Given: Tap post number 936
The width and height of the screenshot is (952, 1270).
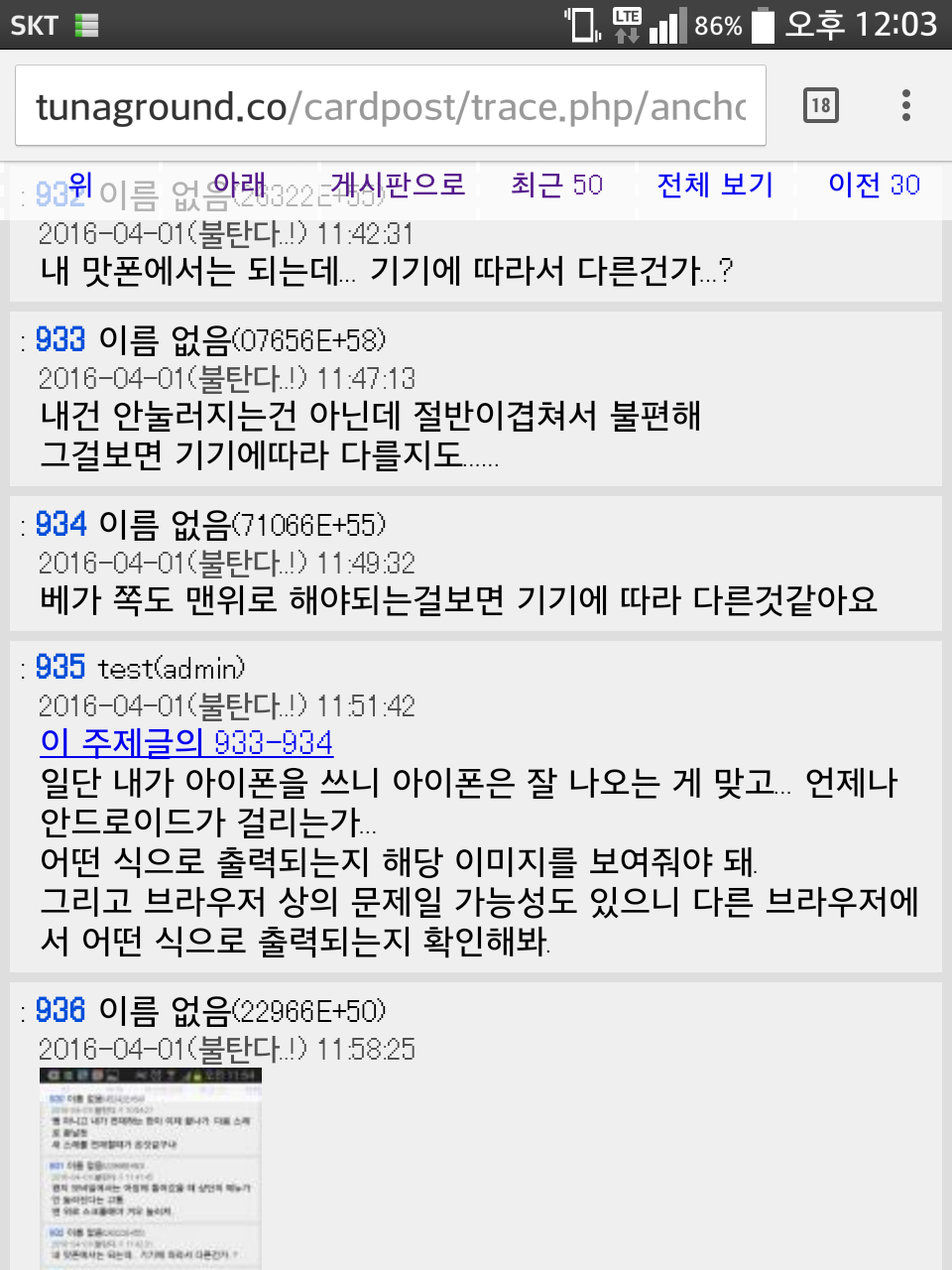Looking at the screenshot, I should [60, 1010].
